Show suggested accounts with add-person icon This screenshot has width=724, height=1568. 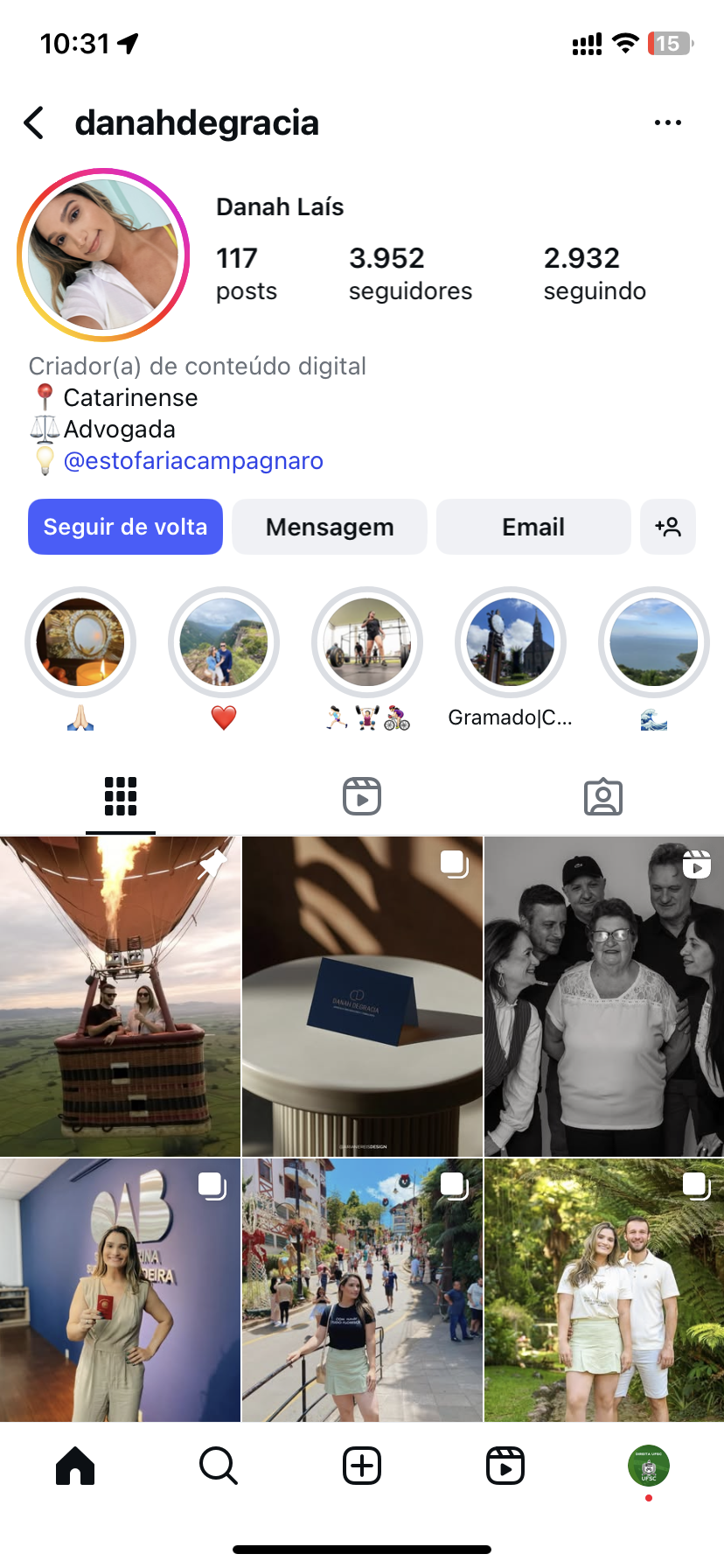pos(667,527)
